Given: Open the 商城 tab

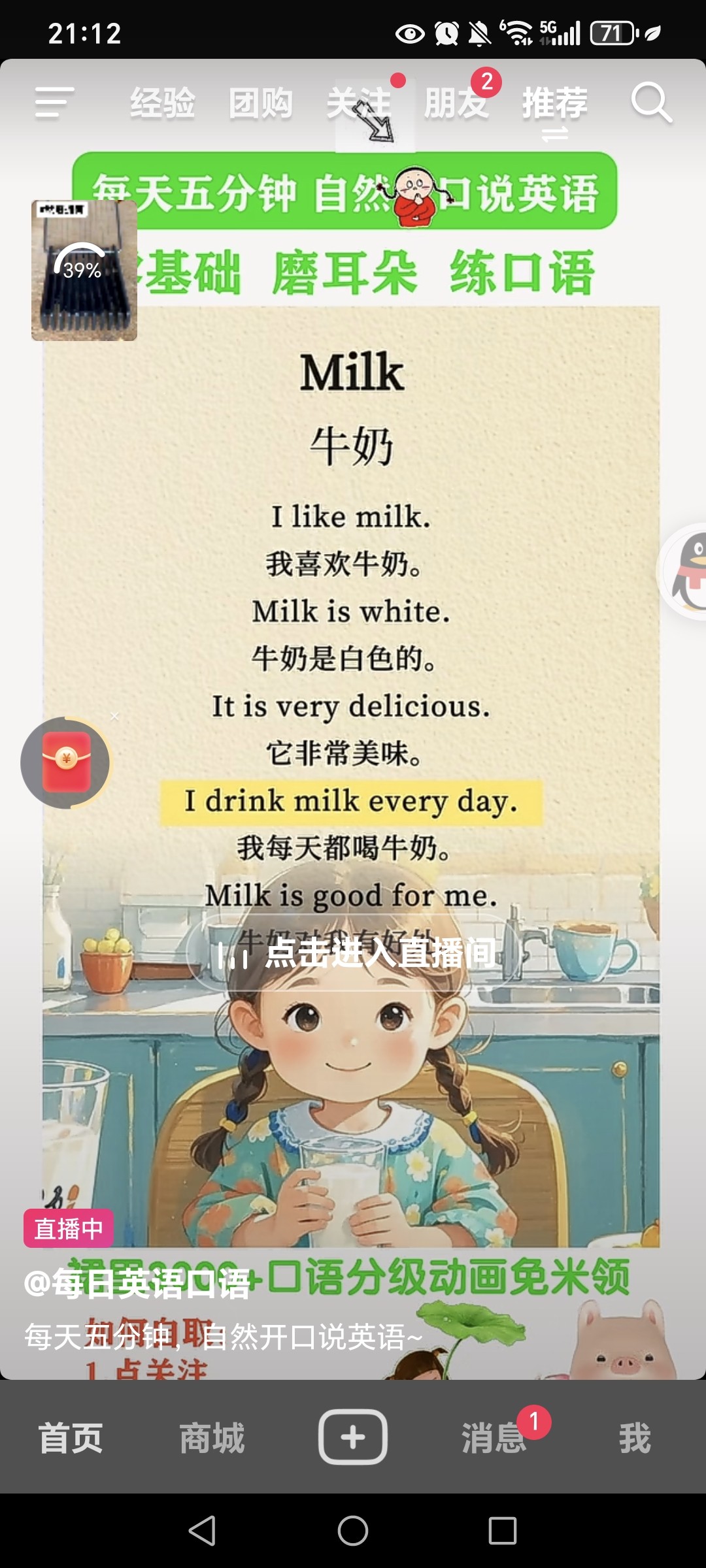Looking at the screenshot, I should pyautogui.click(x=212, y=1438).
